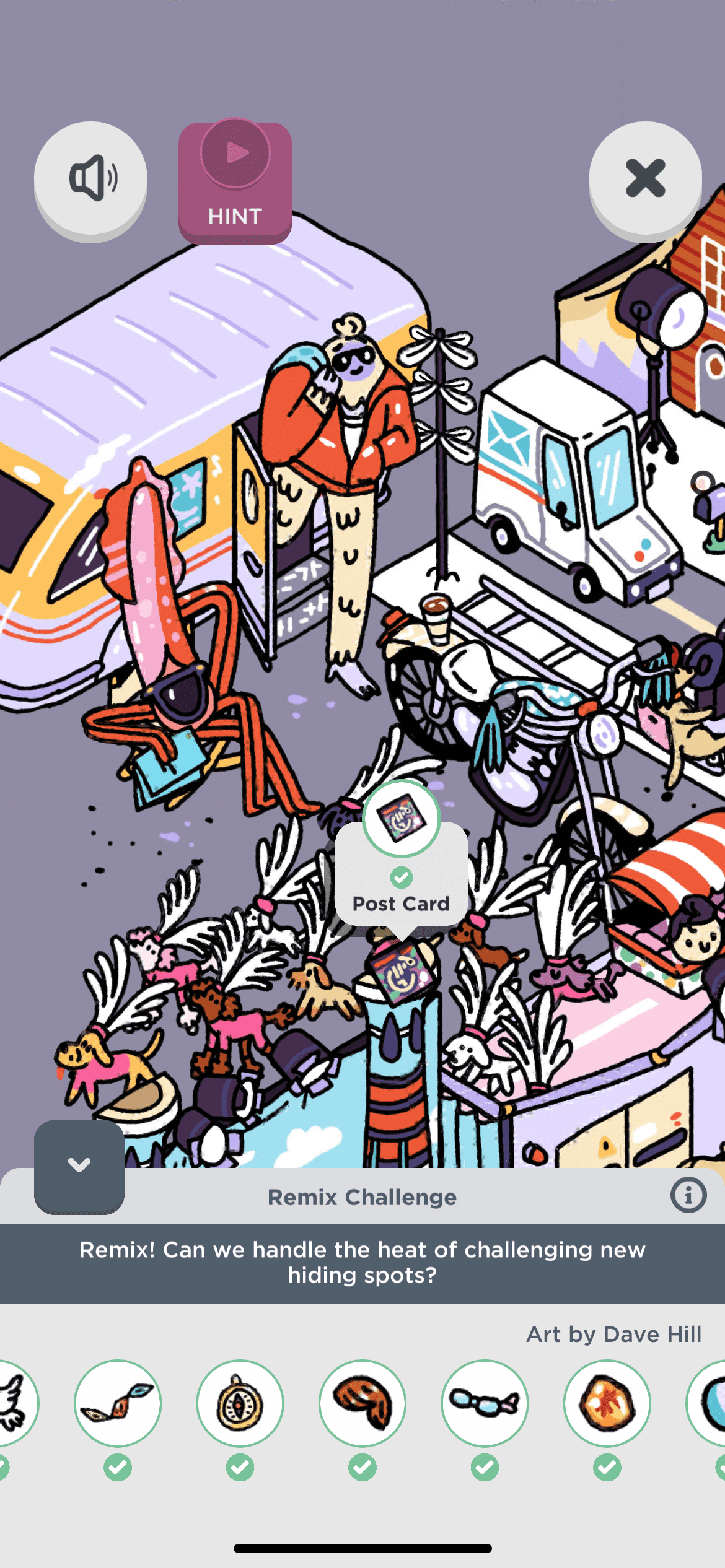Select the brown croissant item in the tray
725x1568 pixels.
pos(362,1404)
